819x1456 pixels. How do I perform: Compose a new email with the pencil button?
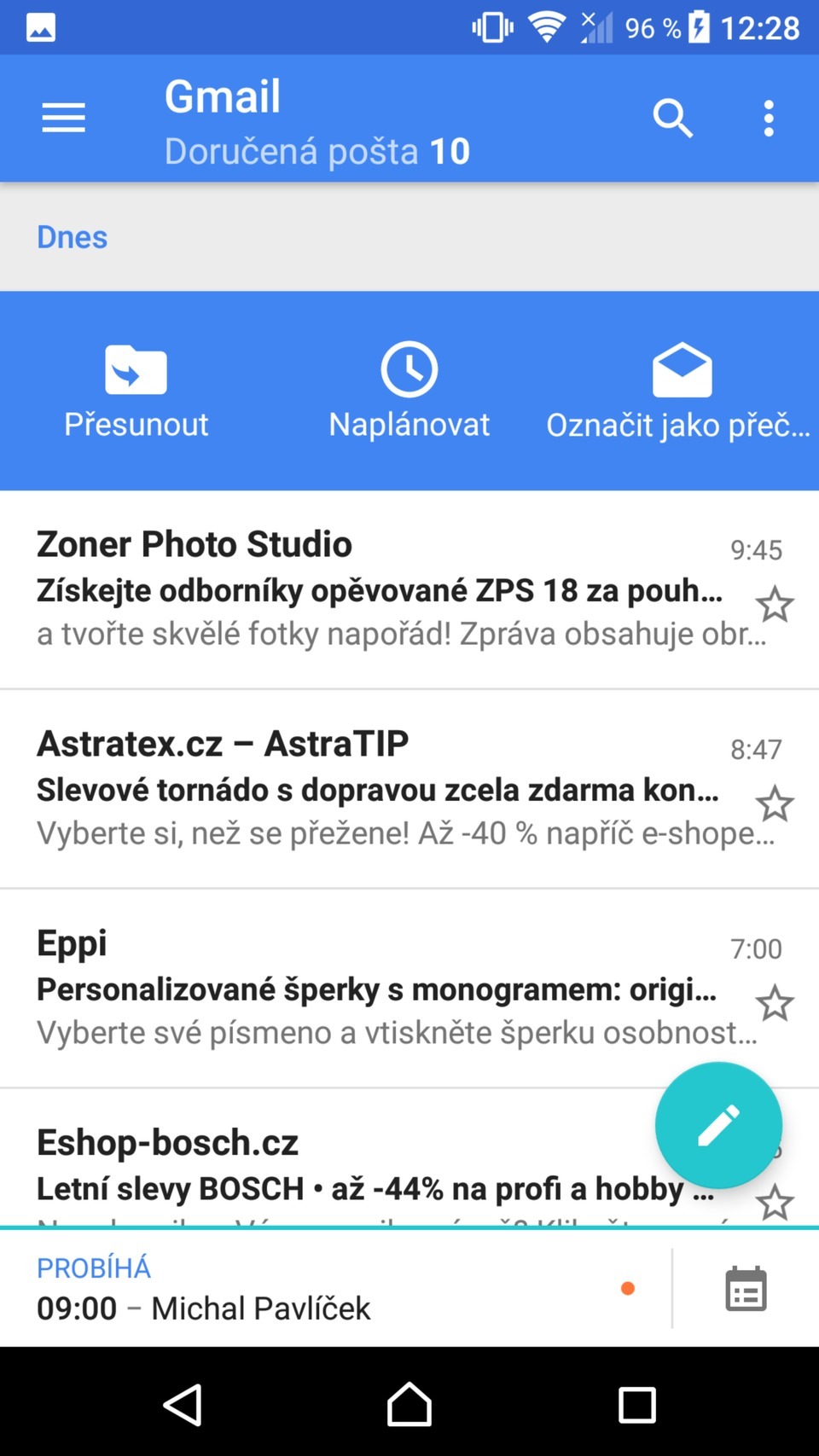717,1125
